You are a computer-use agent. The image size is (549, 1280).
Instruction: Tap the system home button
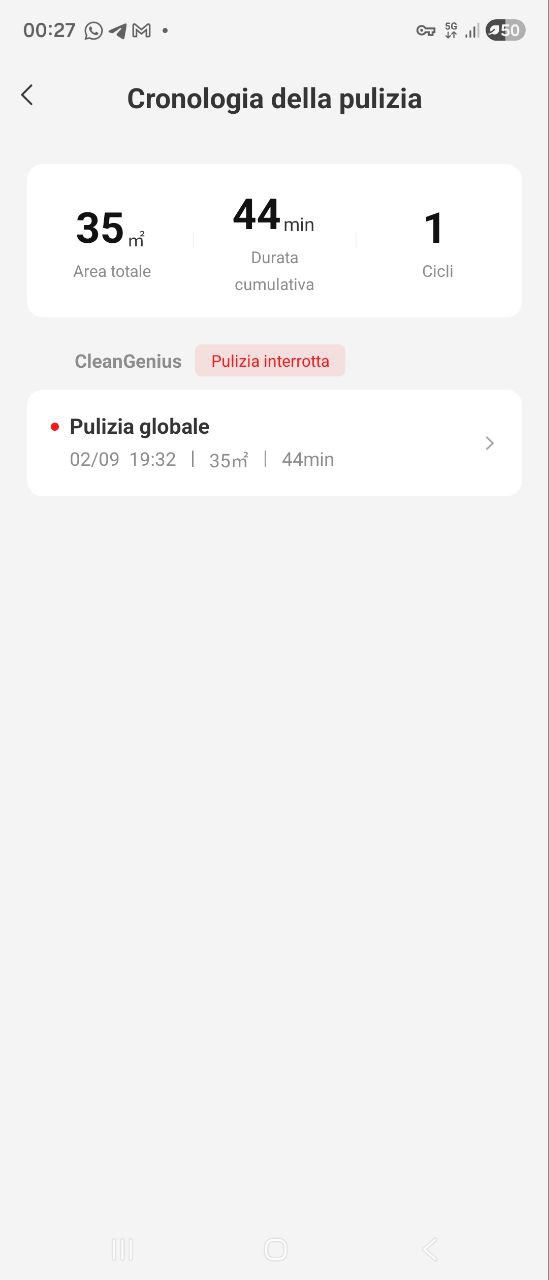coord(275,1249)
